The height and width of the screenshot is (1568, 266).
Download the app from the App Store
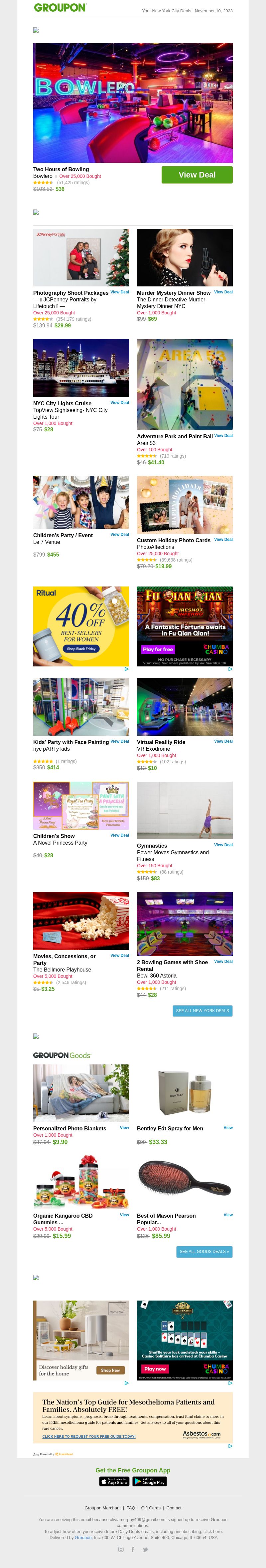pyautogui.click(x=115, y=1481)
